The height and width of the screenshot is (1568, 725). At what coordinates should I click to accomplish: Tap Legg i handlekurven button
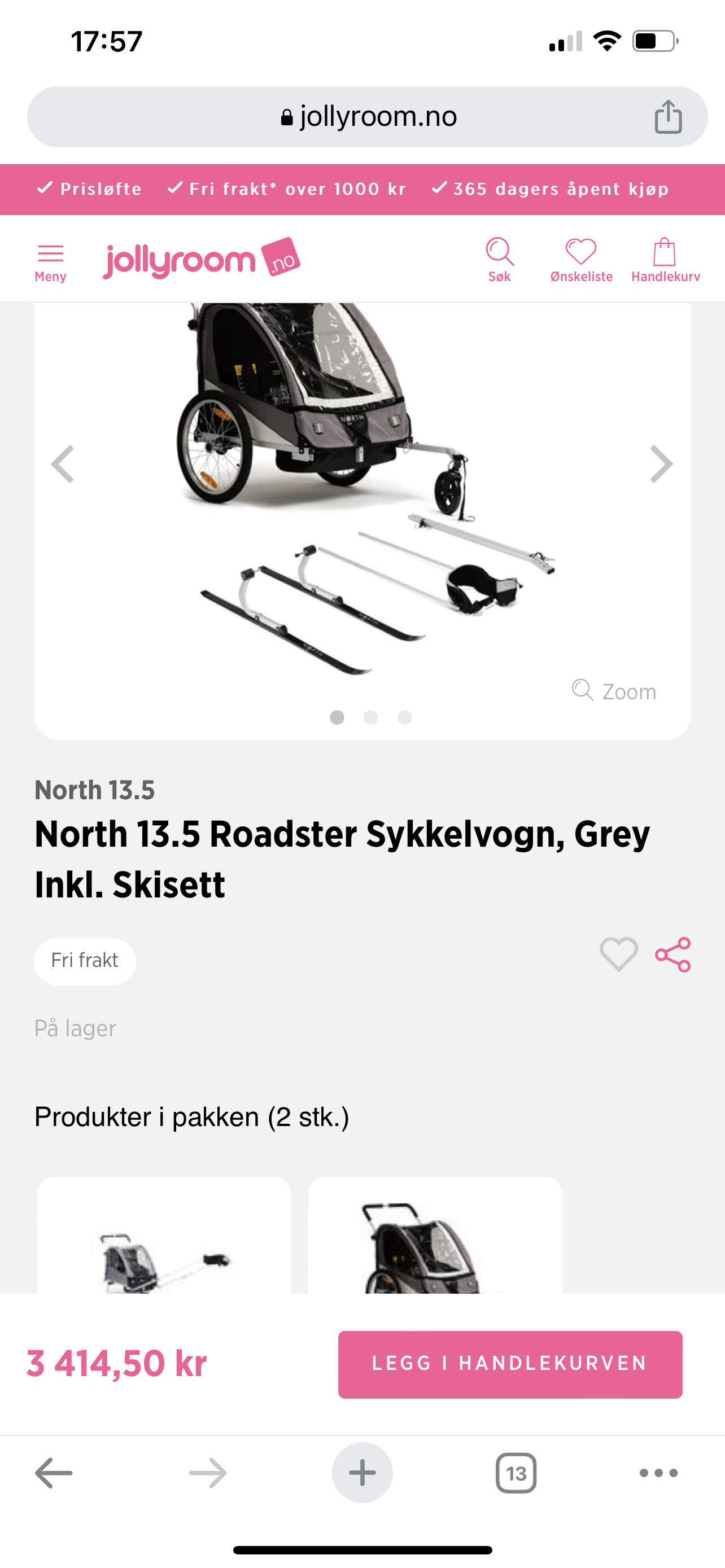tap(510, 1364)
